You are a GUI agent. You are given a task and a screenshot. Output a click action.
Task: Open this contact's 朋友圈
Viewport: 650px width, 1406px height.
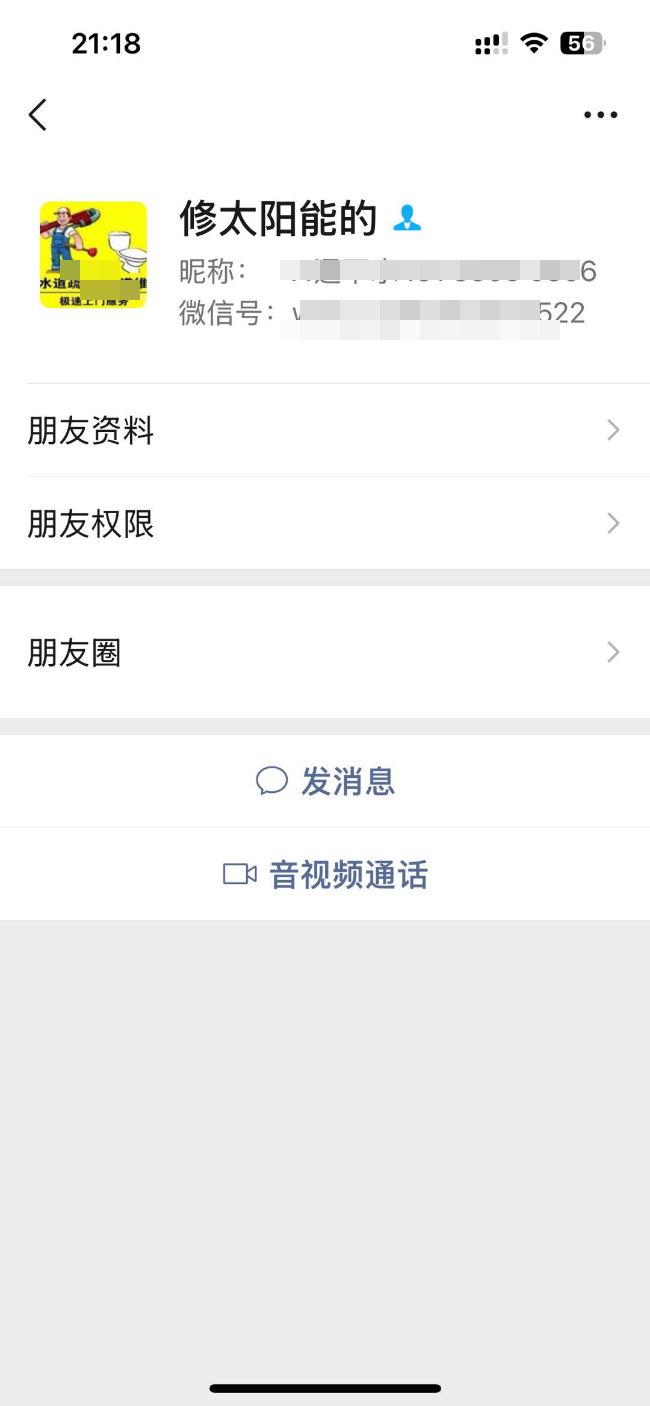(324, 653)
